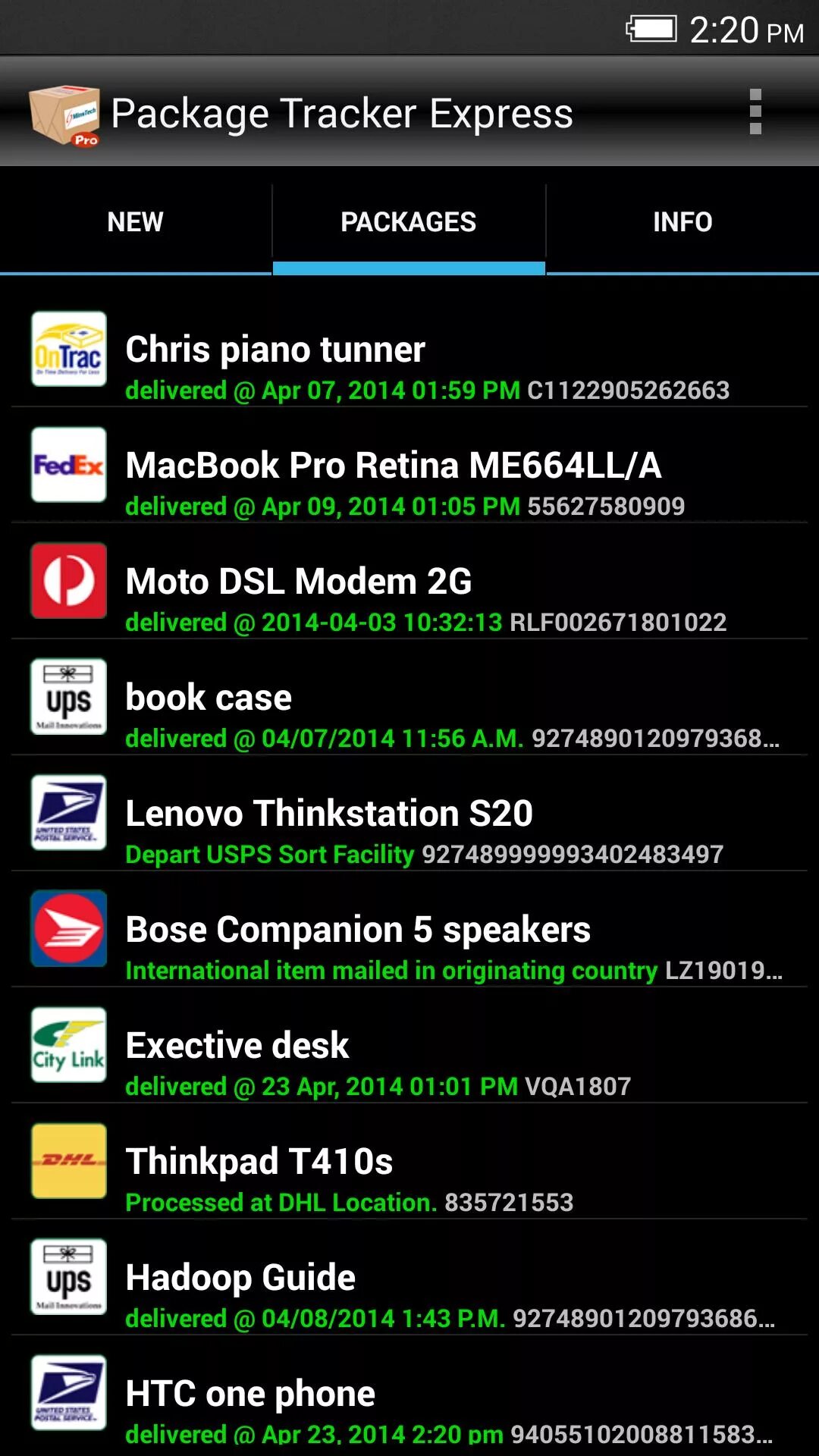Screen dimensions: 819x1456
Task: Switch to the NEW tab
Action: click(136, 222)
